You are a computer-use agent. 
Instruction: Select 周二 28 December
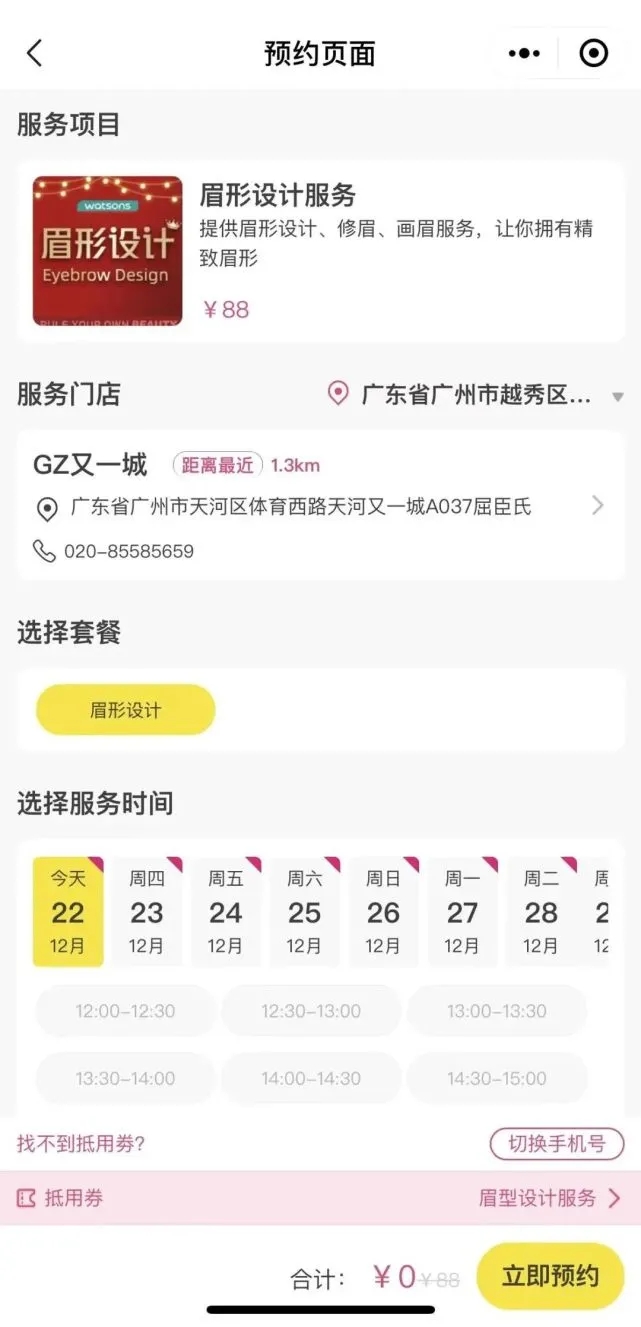click(x=541, y=911)
